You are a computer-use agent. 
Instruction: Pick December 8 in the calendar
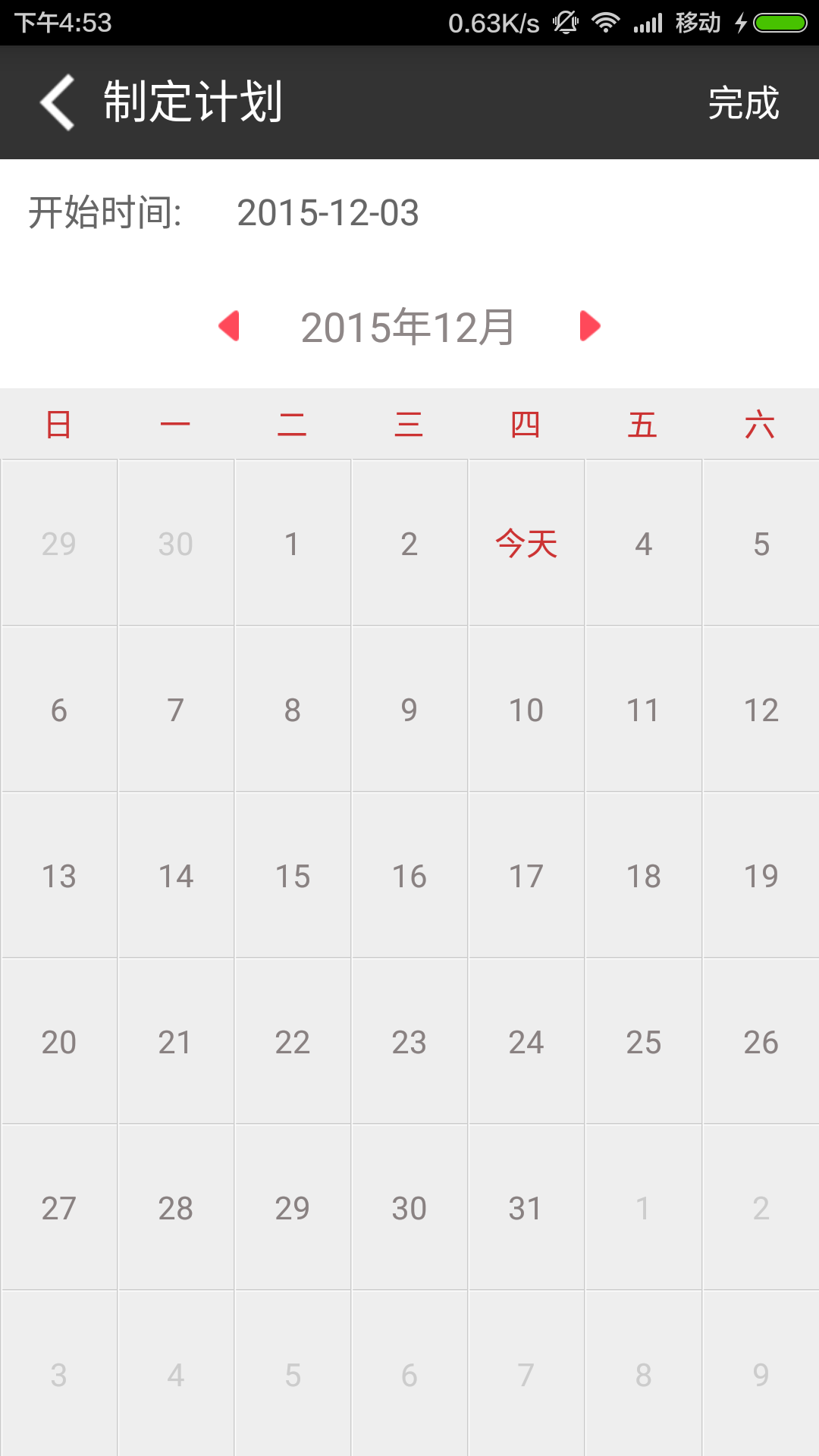tap(293, 710)
